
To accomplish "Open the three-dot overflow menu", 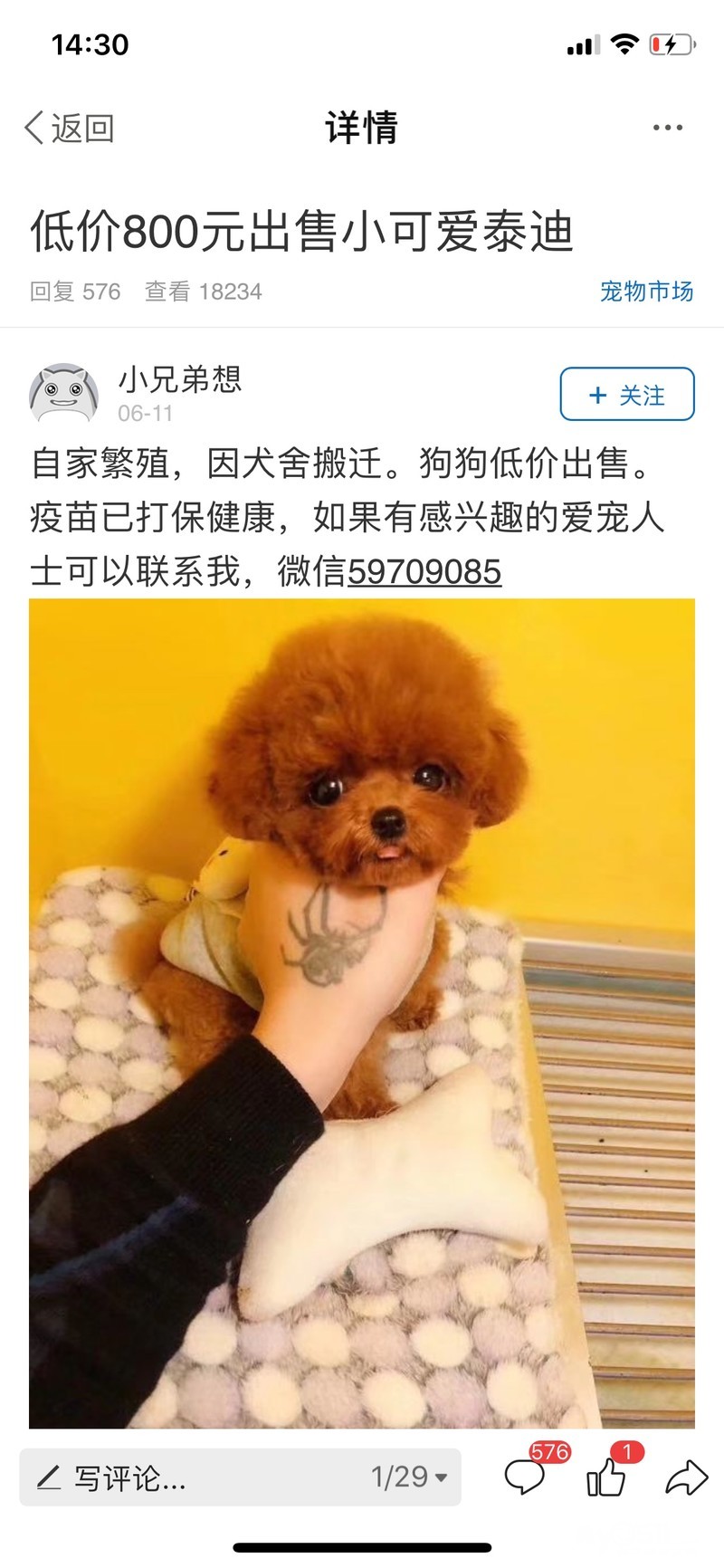I will point(668,128).
